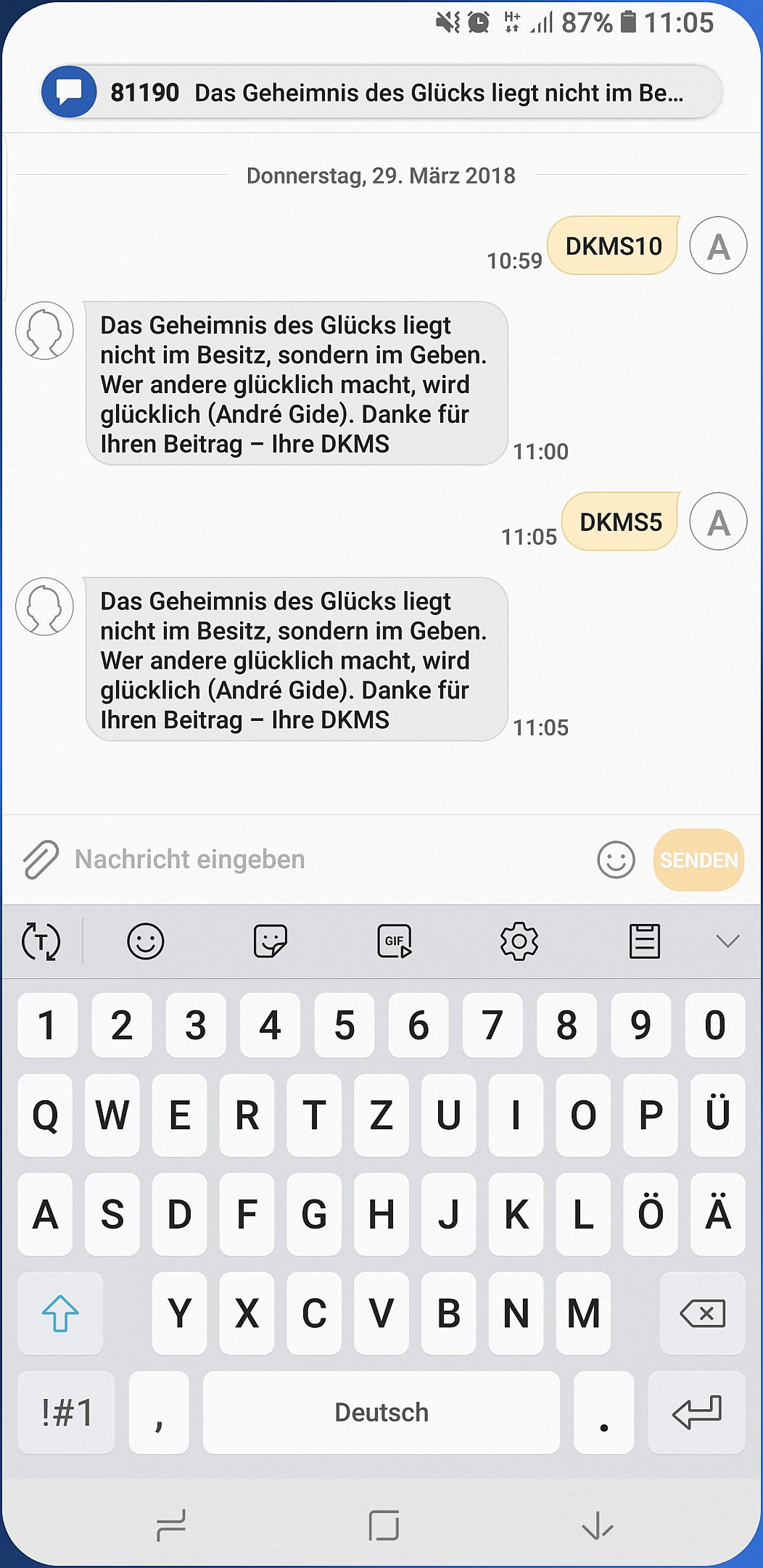Open recent apps in navigation bar
The image size is (763, 1568).
(171, 1524)
